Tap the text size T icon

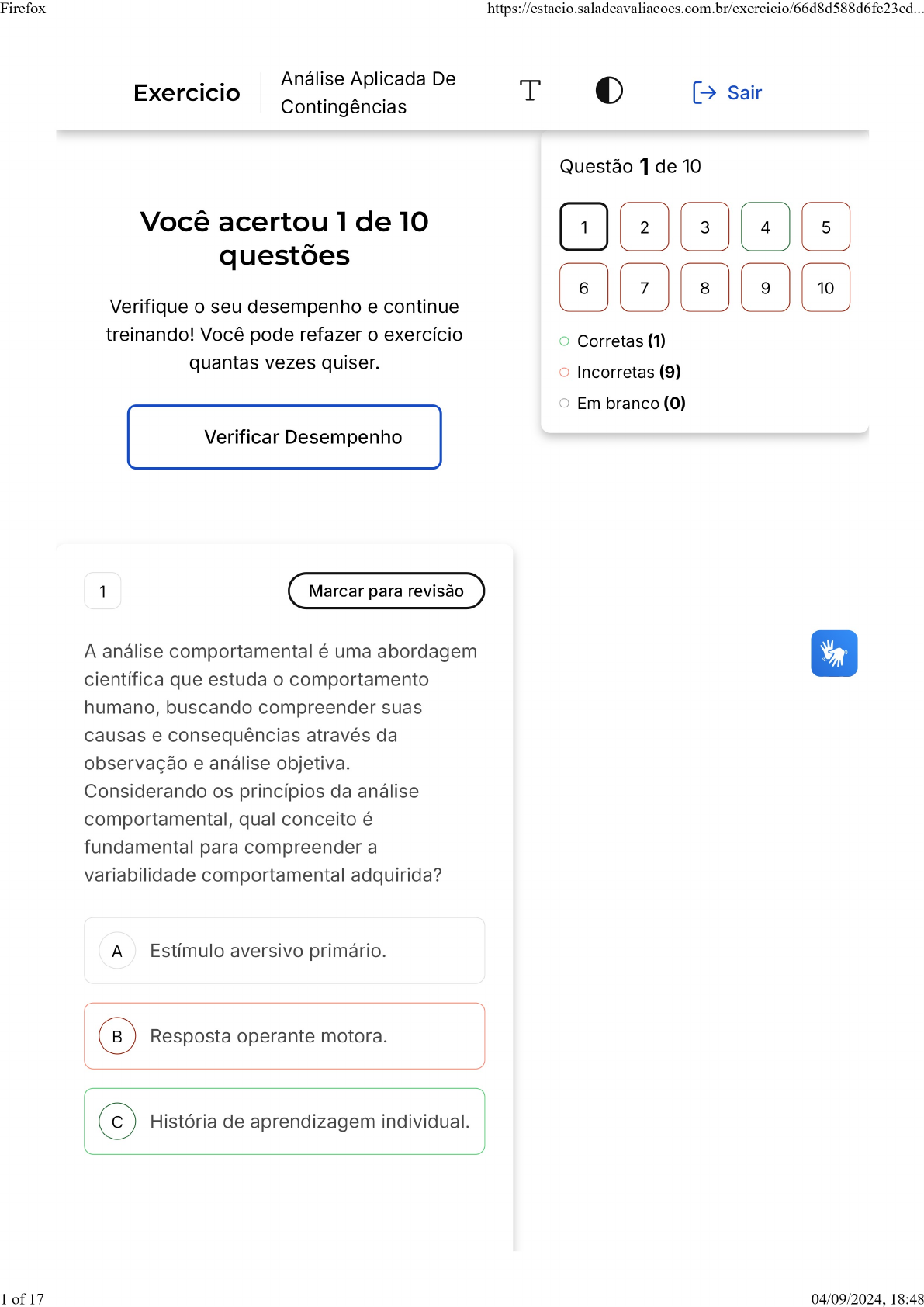(x=530, y=91)
